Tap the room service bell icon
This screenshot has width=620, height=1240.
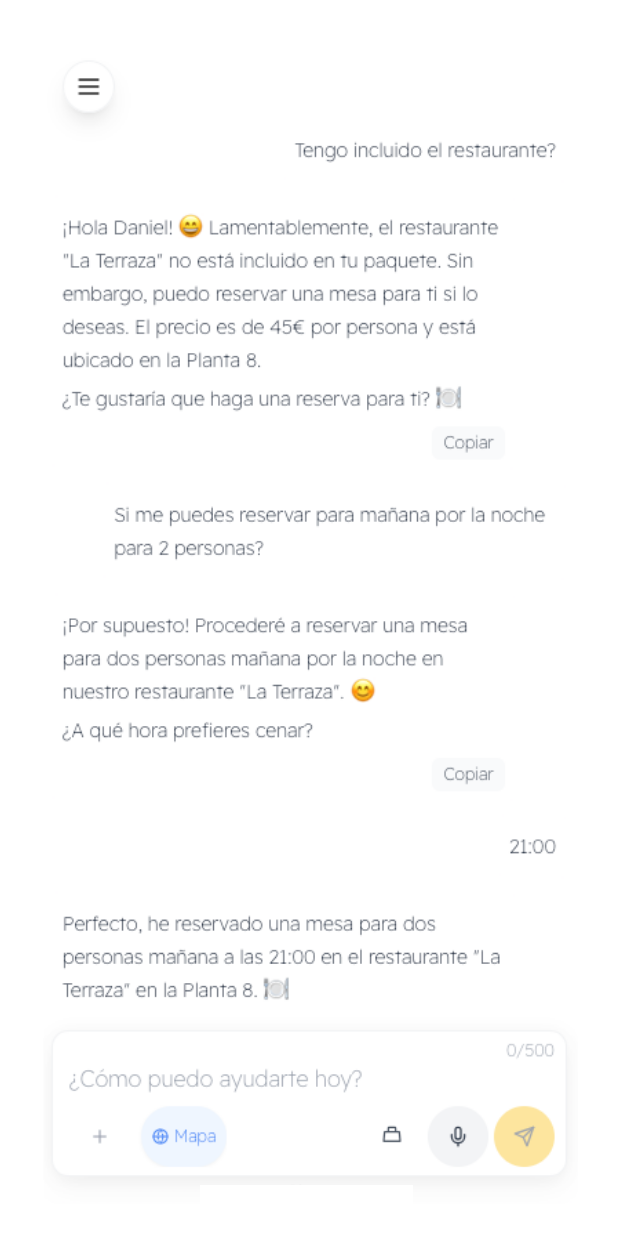click(x=393, y=1135)
